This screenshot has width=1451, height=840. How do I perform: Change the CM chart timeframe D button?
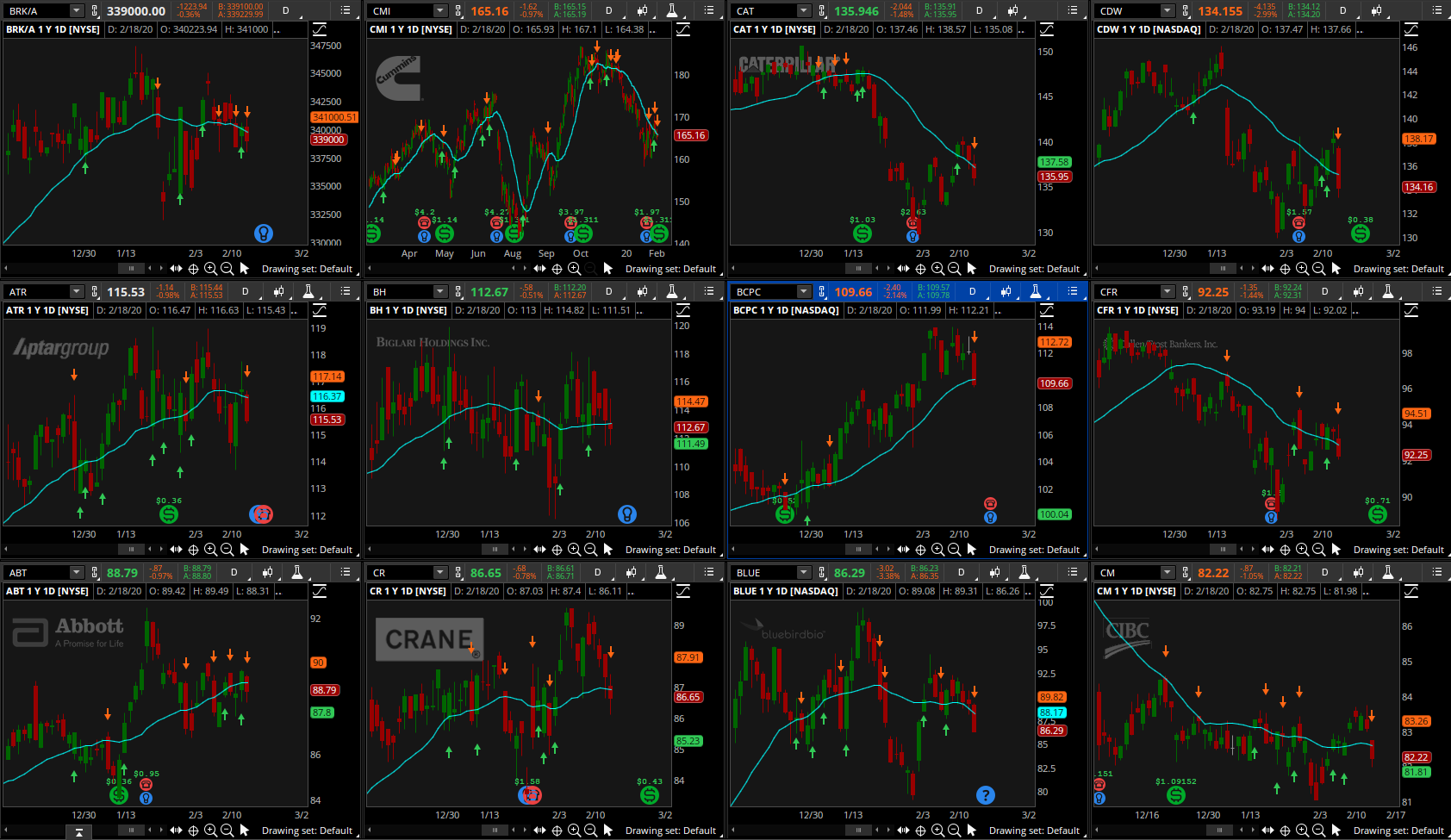(x=1325, y=572)
